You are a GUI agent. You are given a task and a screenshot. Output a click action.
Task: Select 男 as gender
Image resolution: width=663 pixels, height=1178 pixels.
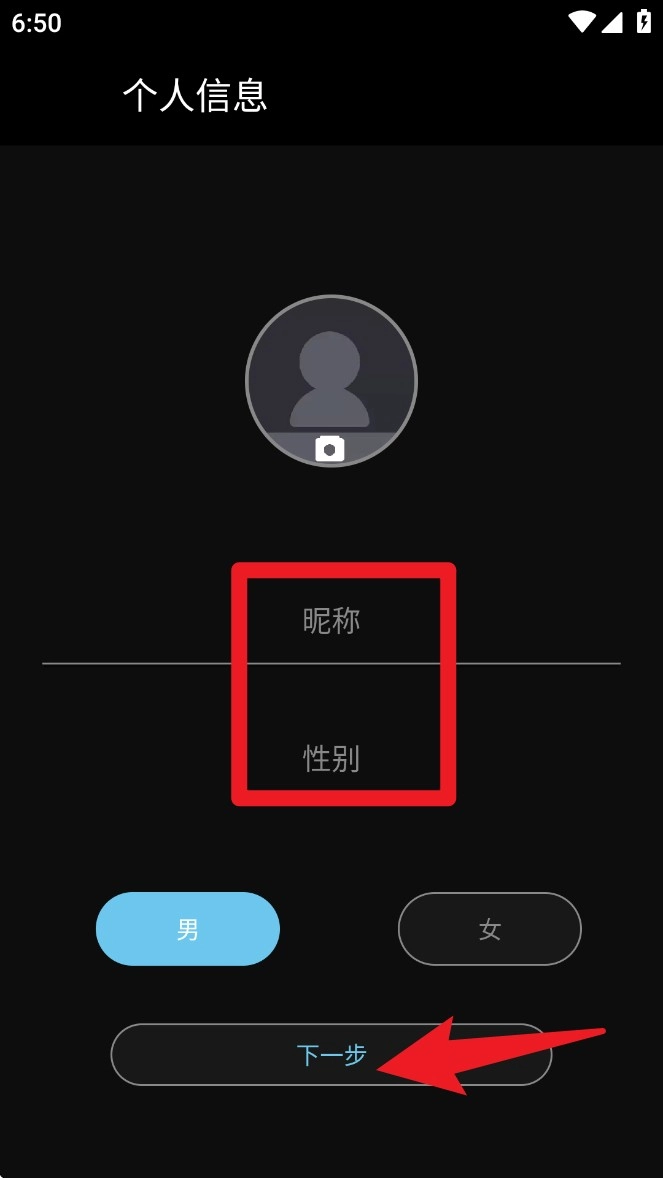188,929
